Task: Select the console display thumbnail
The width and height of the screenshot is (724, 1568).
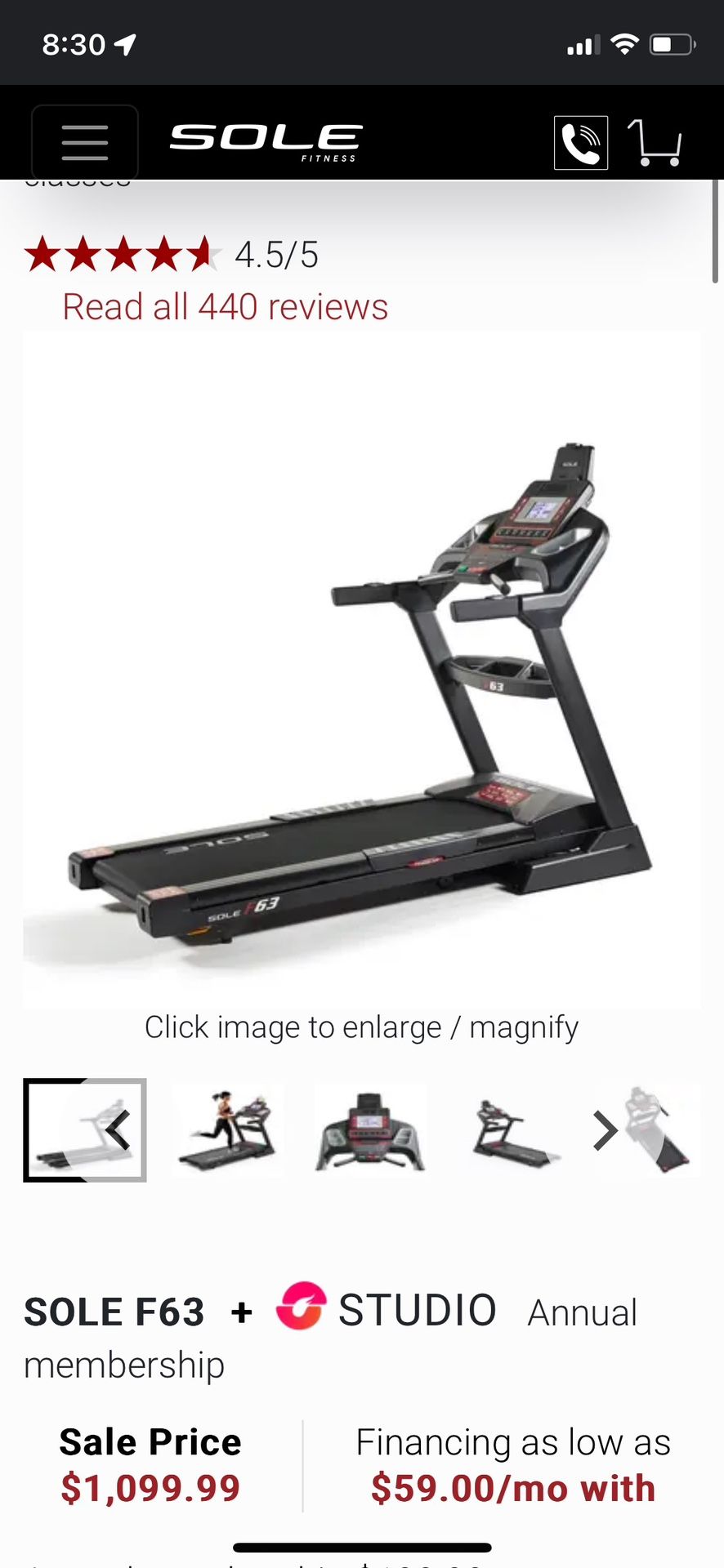Action: [x=369, y=1130]
